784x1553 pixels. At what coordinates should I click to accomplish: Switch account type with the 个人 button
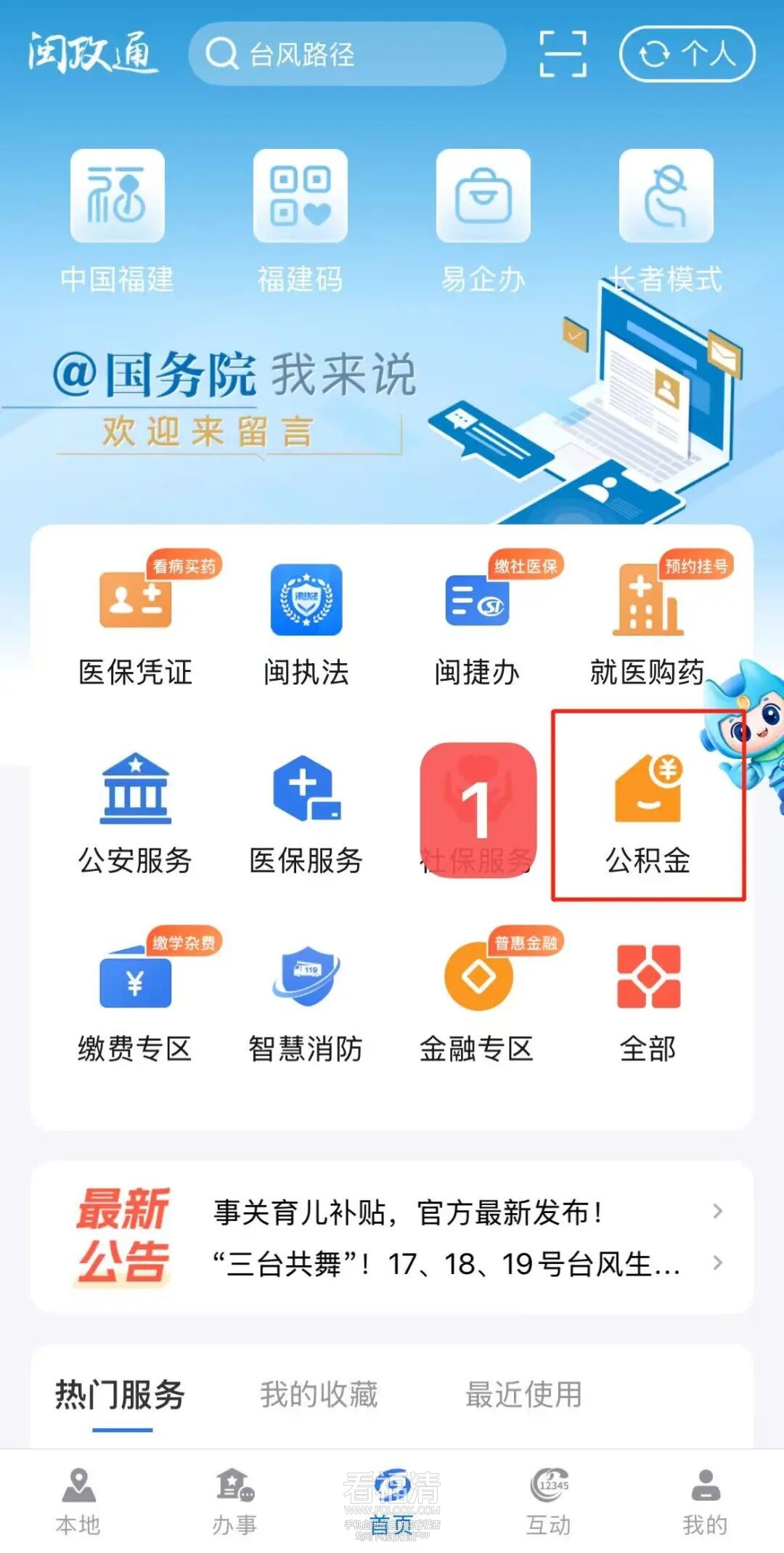(687, 54)
